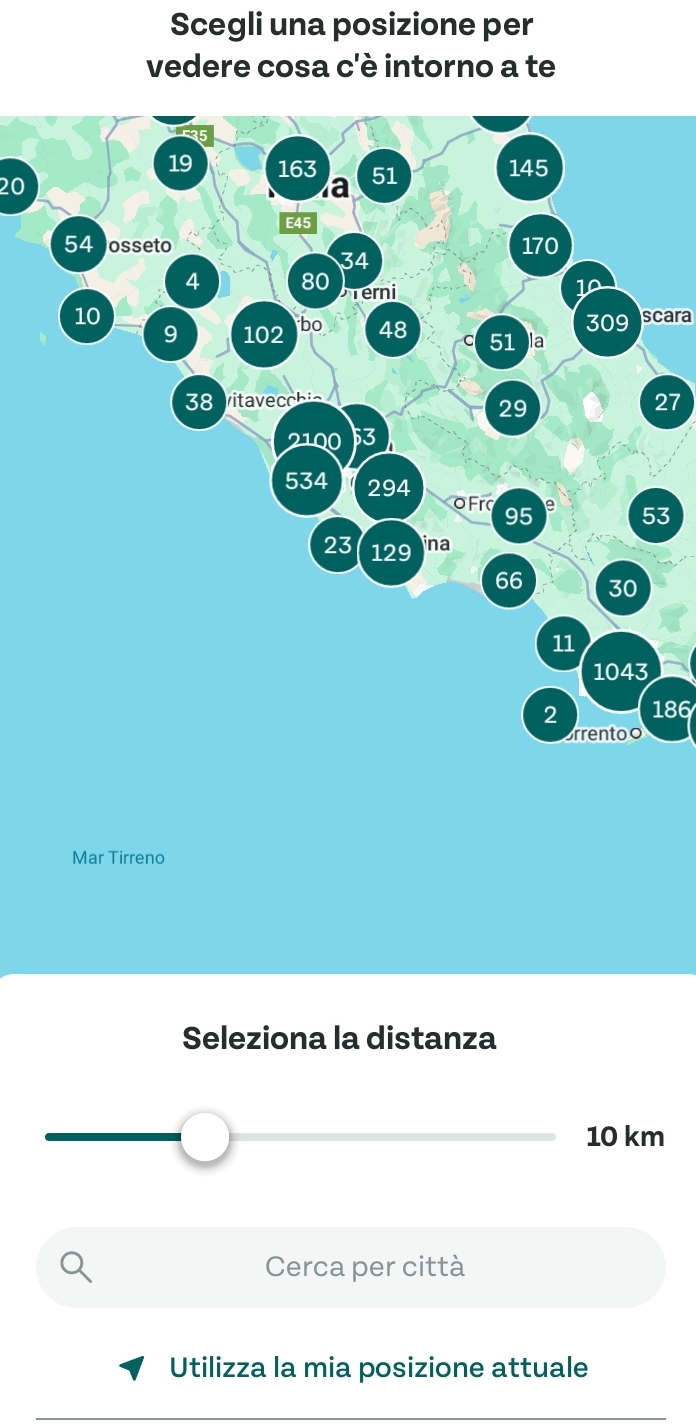Tap the 66 map cluster
Viewport: 696px width, 1425px height.
[x=509, y=580]
